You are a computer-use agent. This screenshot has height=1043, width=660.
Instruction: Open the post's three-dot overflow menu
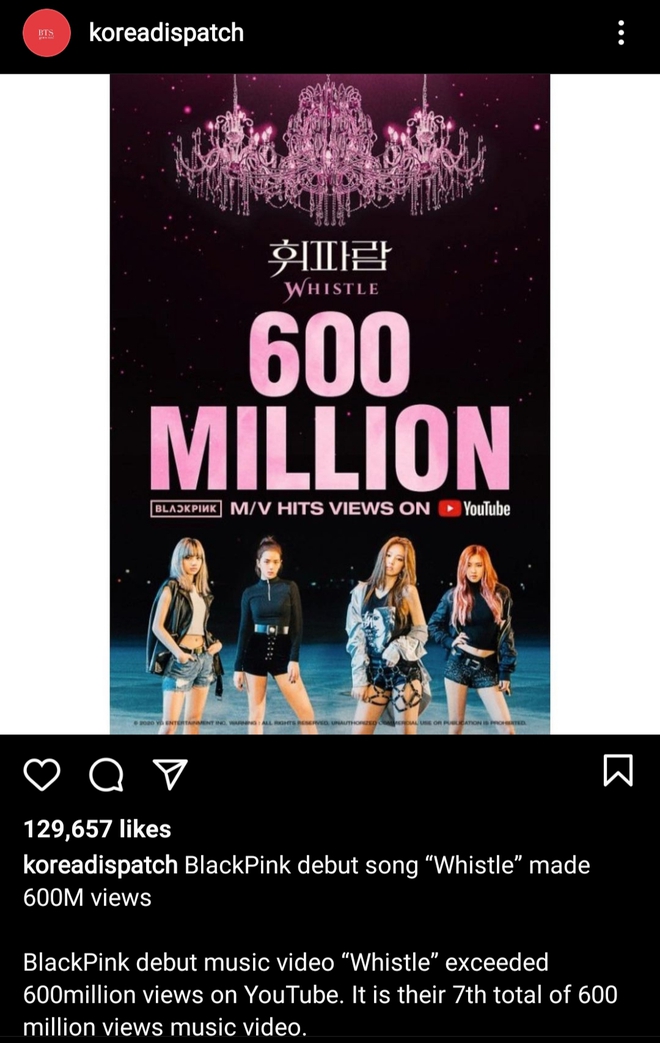[621, 33]
